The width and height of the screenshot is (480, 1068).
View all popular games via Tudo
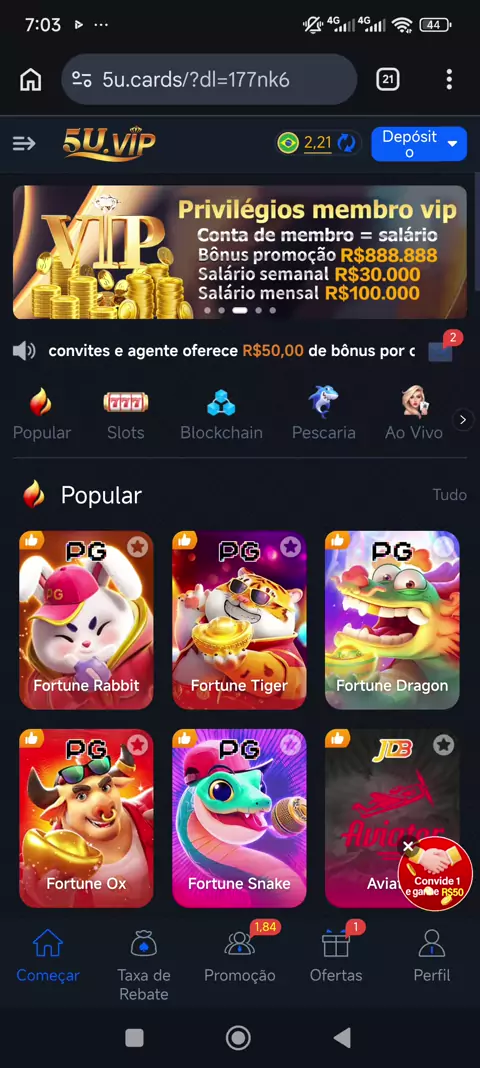[x=449, y=495]
